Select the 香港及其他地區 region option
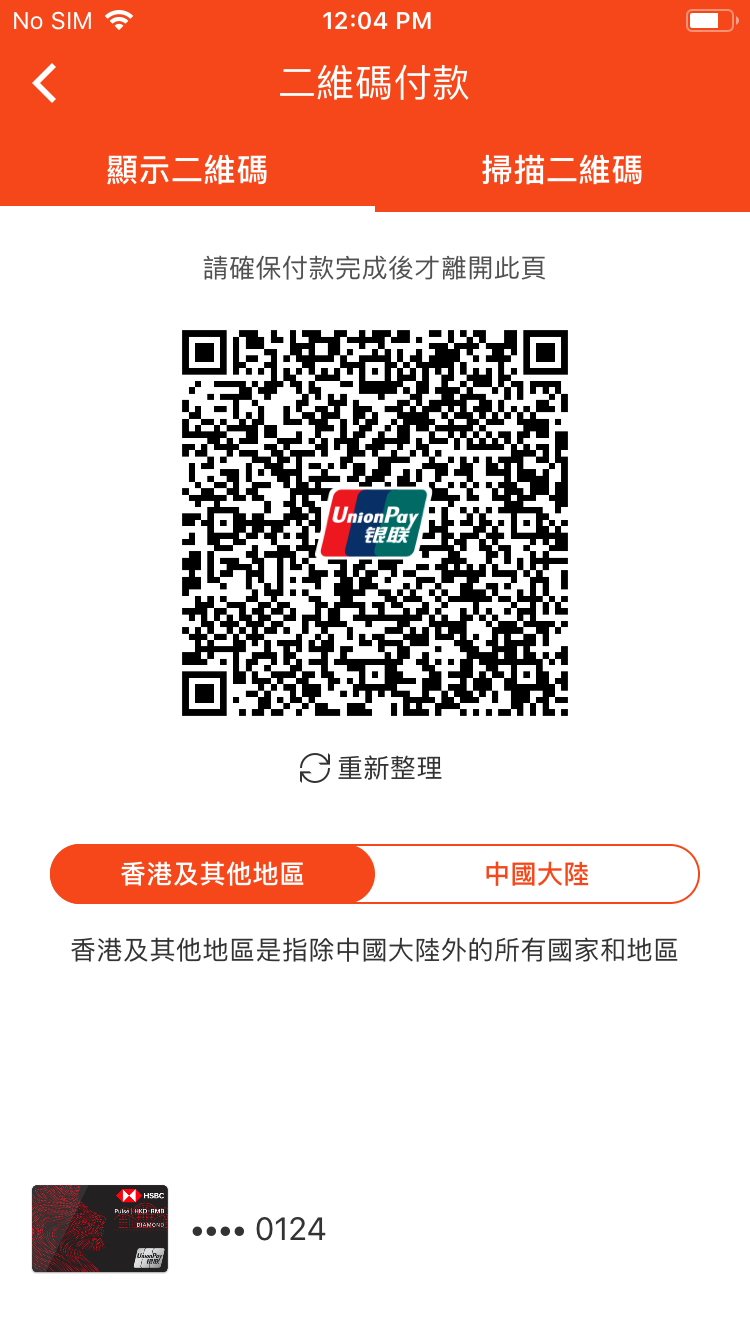This screenshot has height=1334, width=750. coord(212,874)
